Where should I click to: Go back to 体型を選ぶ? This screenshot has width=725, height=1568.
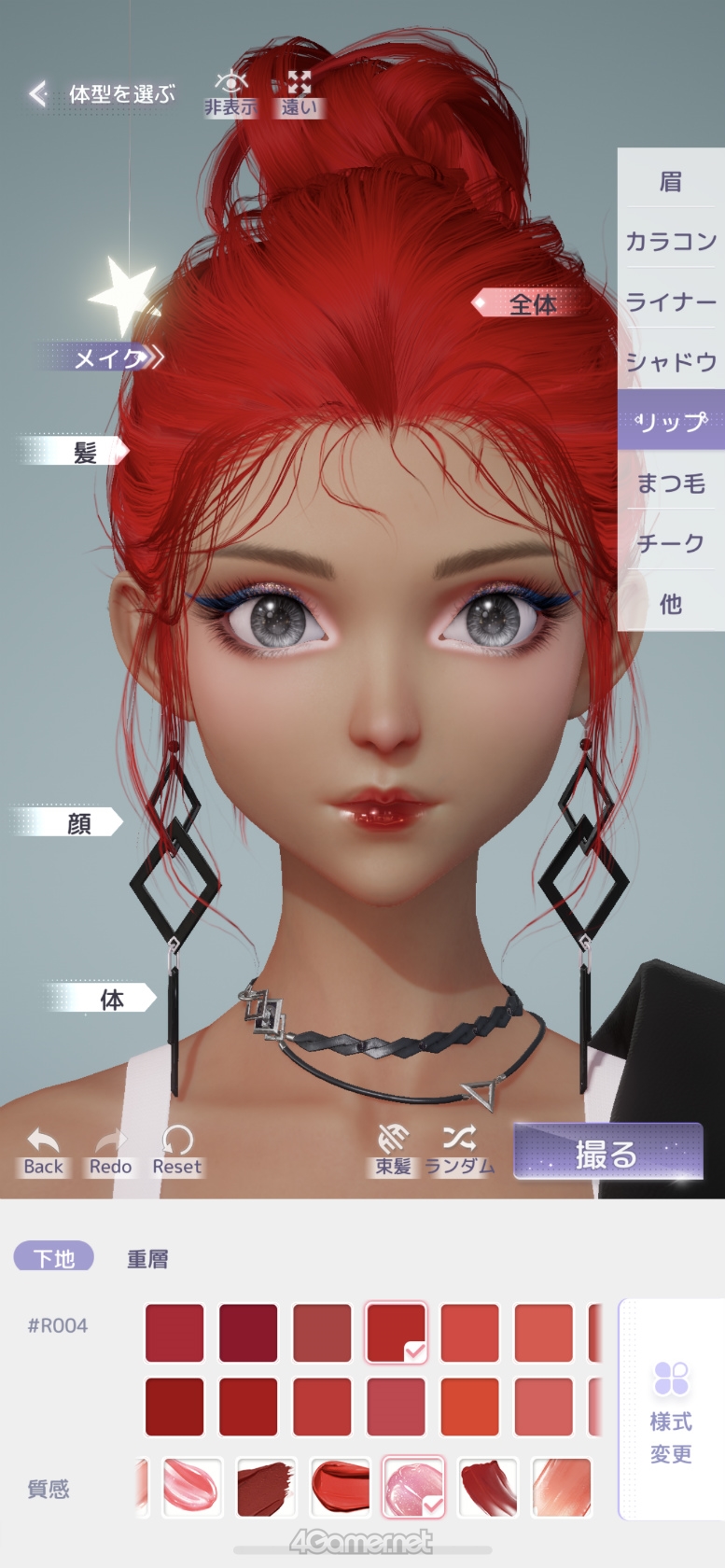click(x=102, y=94)
